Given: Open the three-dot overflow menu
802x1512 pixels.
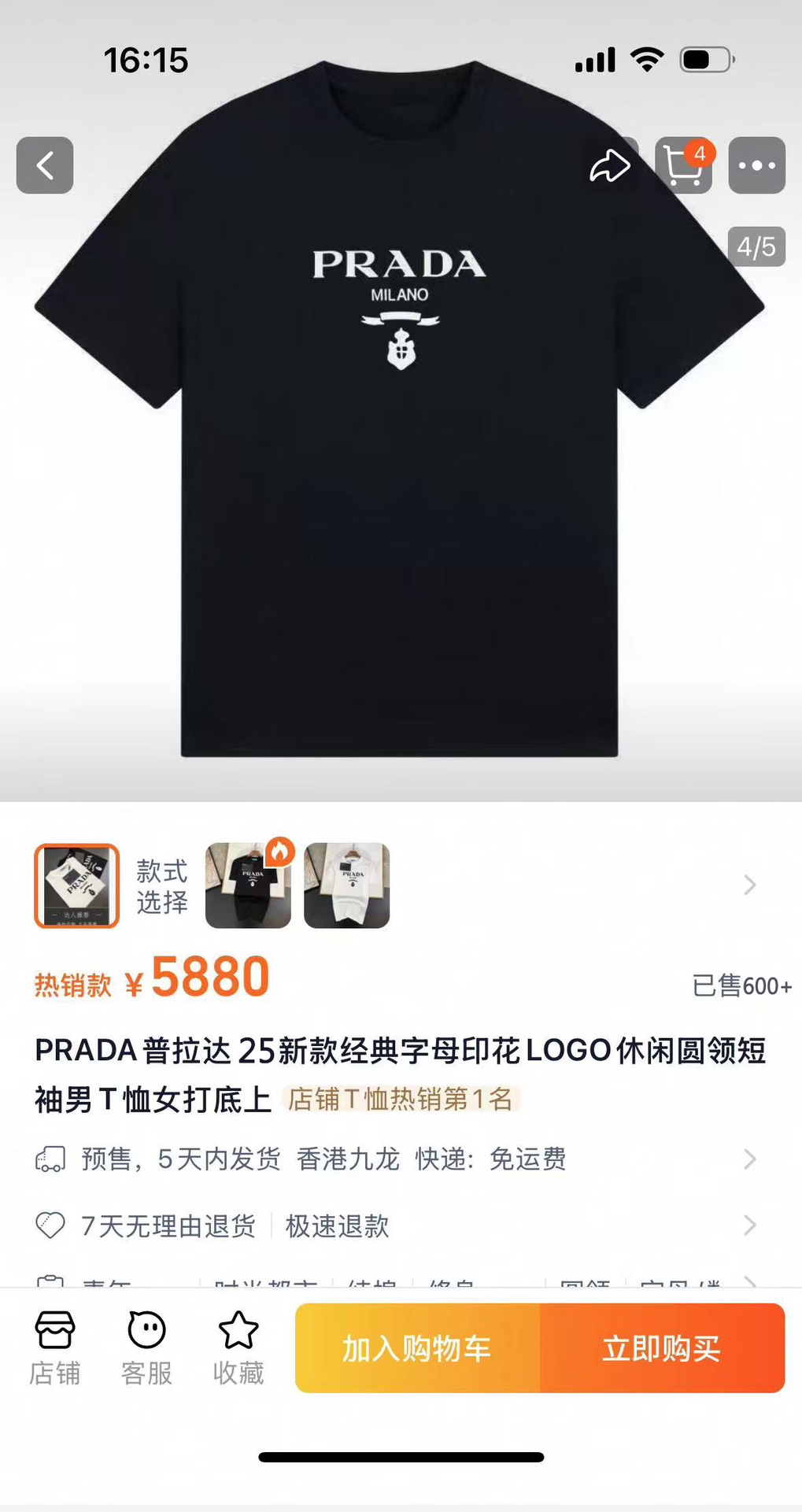Looking at the screenshot, I should point(756,165).
